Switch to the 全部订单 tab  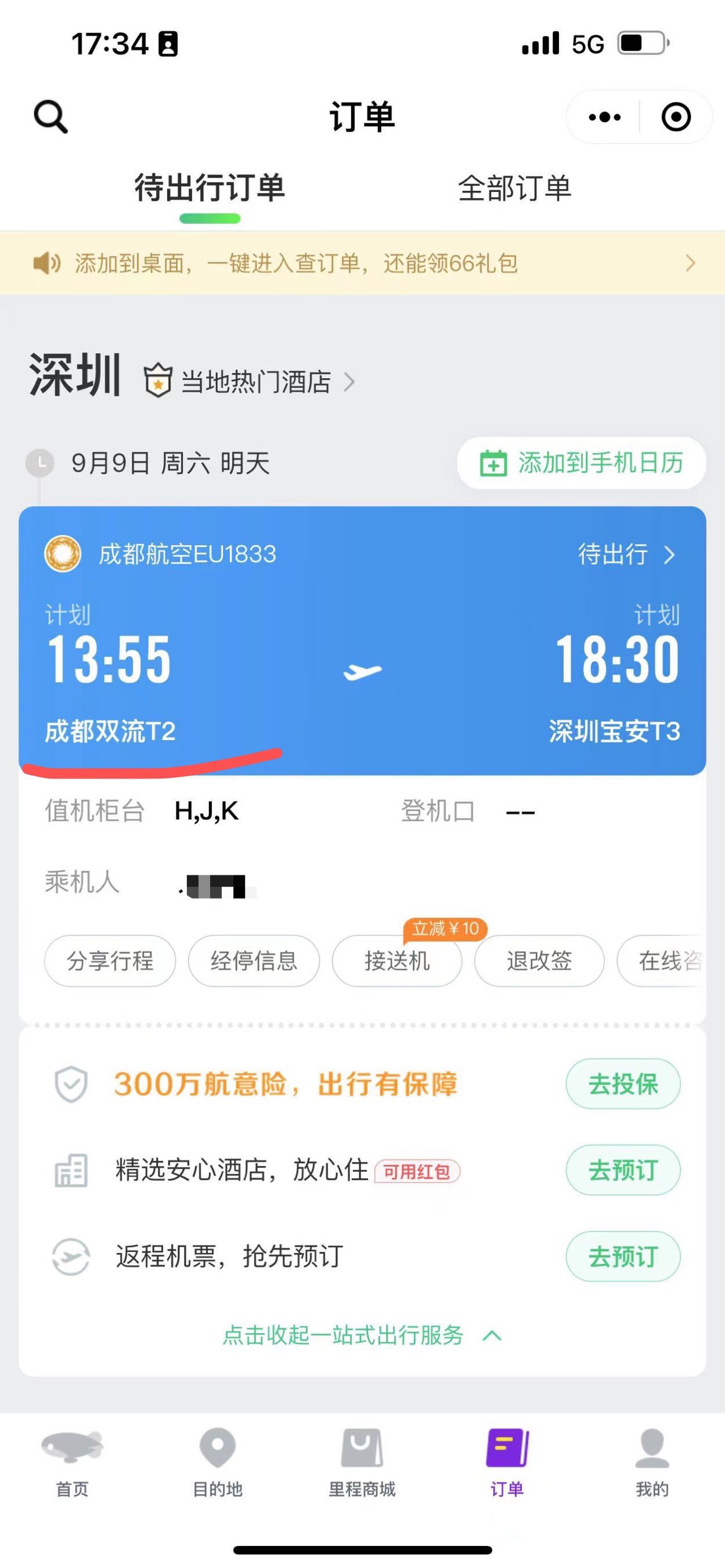pos(514,187)
